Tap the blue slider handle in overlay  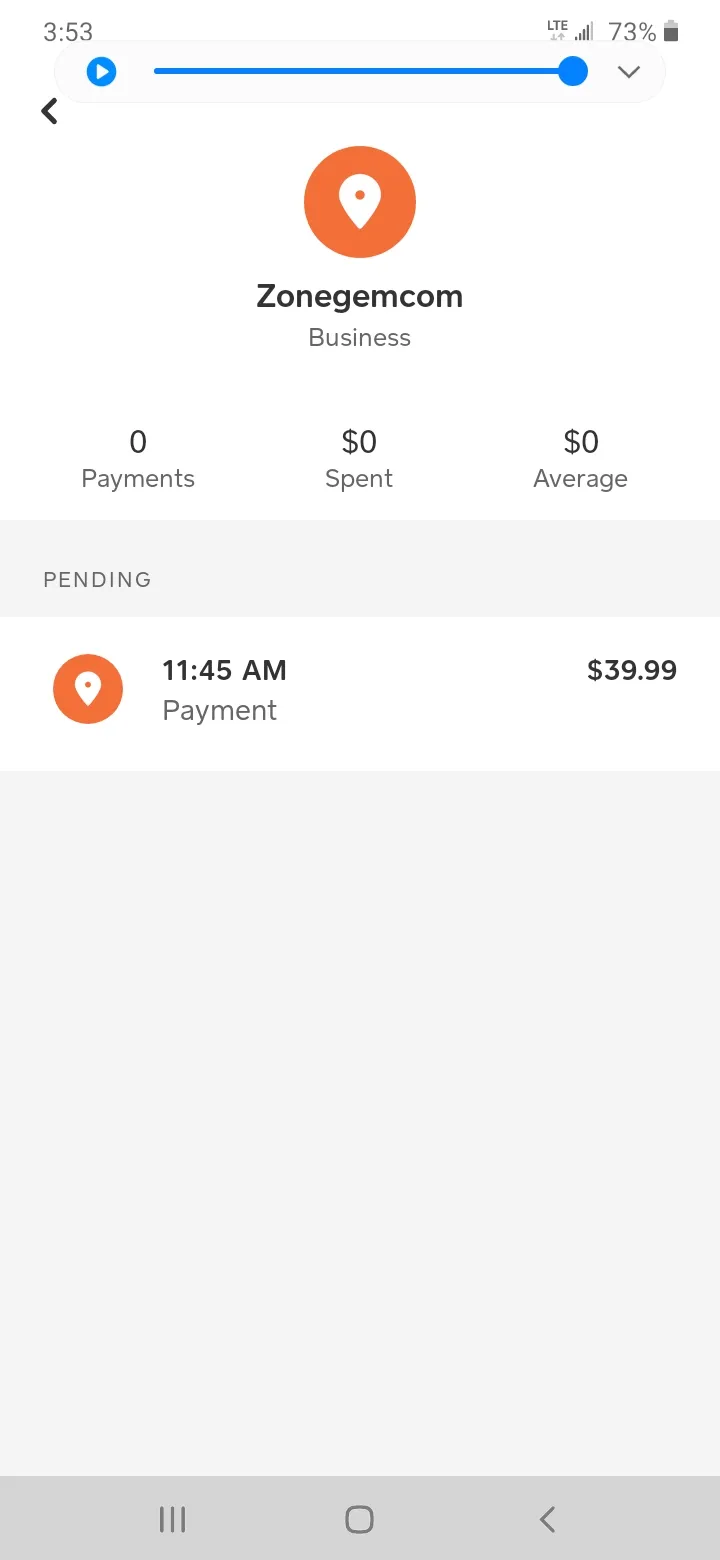572,71
